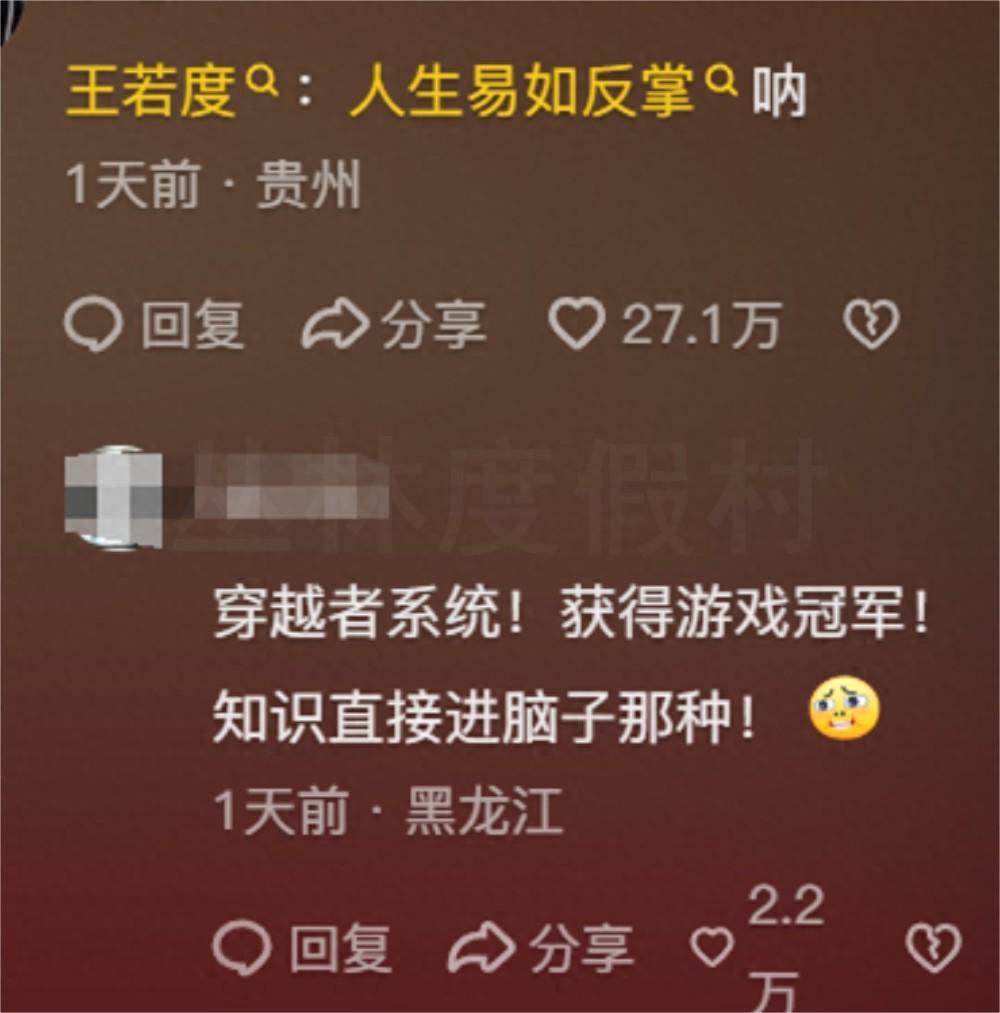Share the 穿越者系统 comment
1000x1013 pixels.
(540, 948)
